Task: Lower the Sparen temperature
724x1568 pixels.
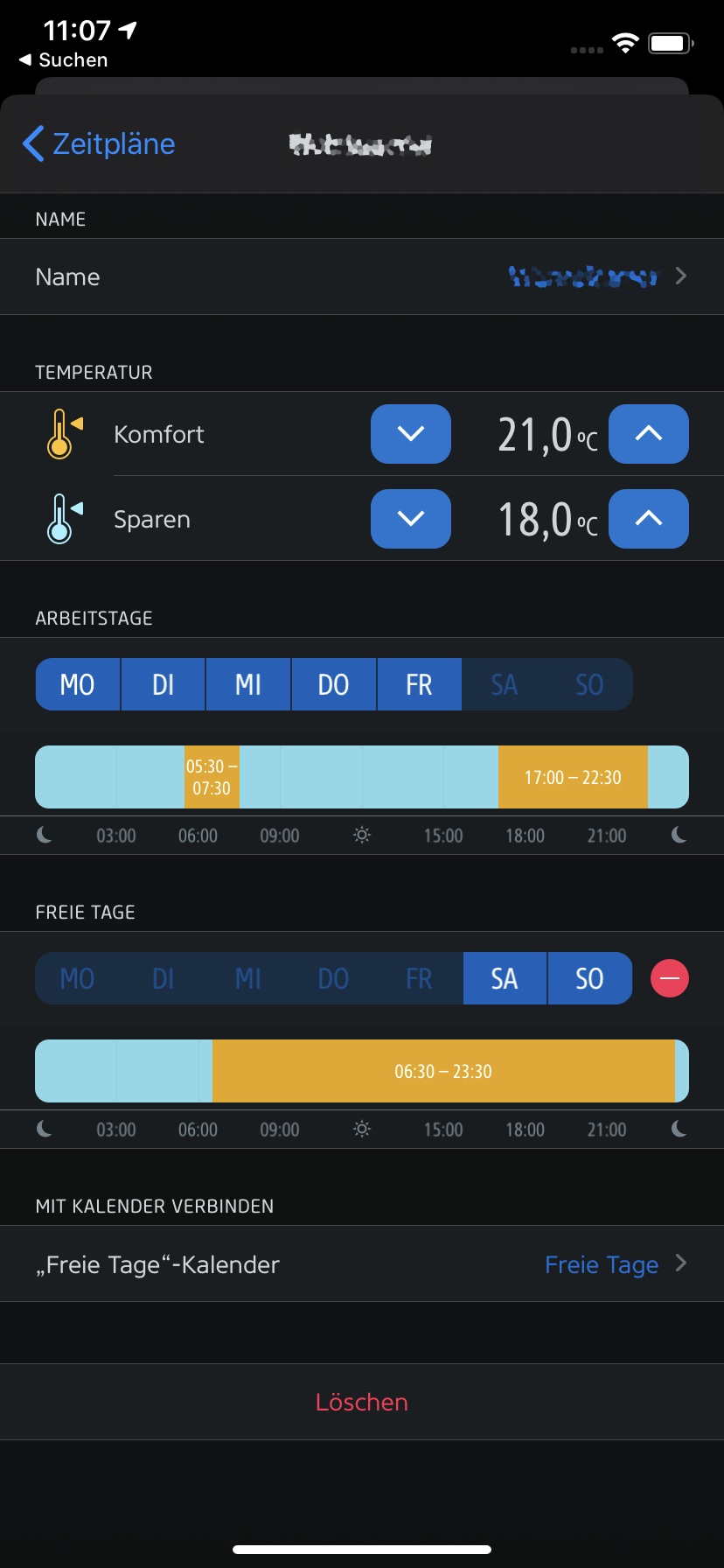Action: 410,519
